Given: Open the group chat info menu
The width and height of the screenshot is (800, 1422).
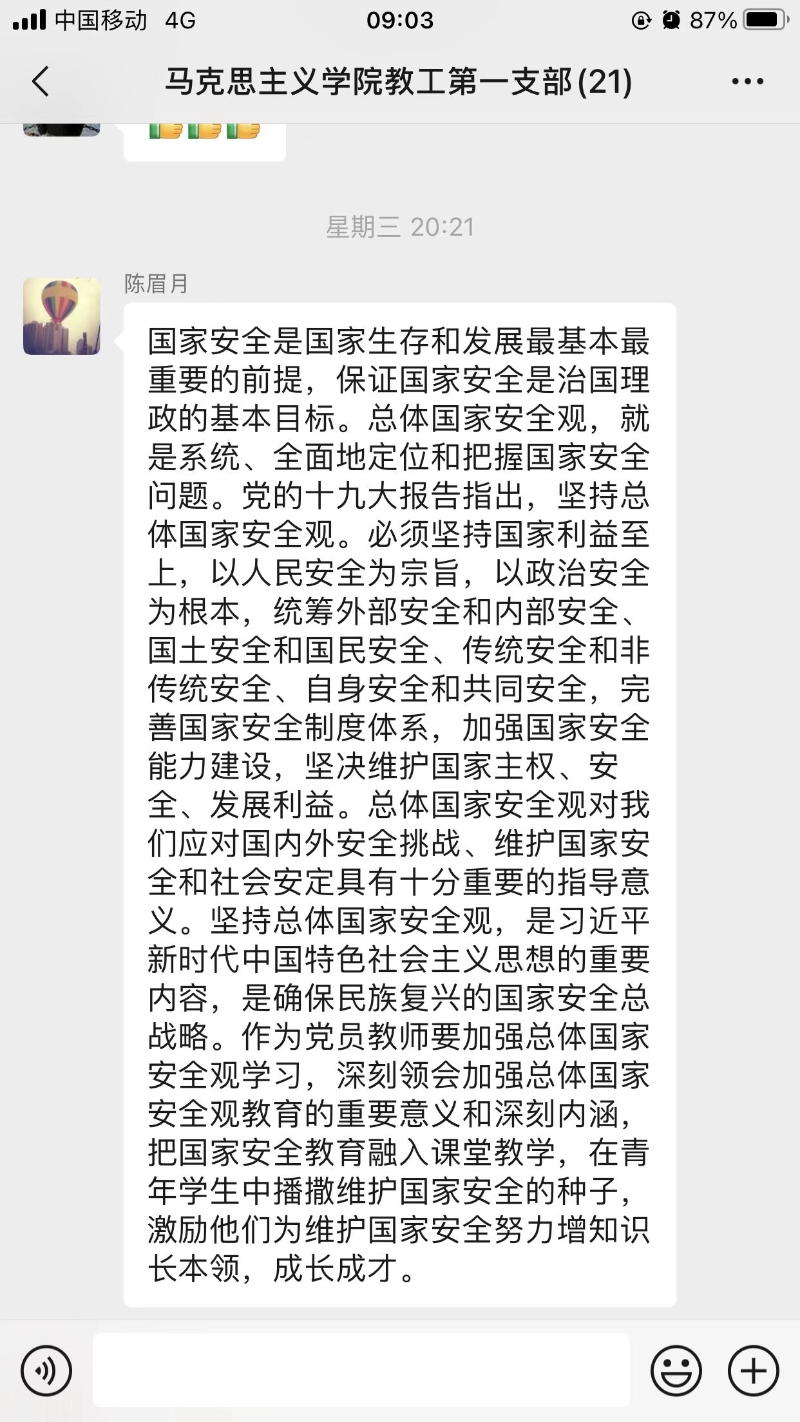Looking at the screenshot, I should (747, 82).
